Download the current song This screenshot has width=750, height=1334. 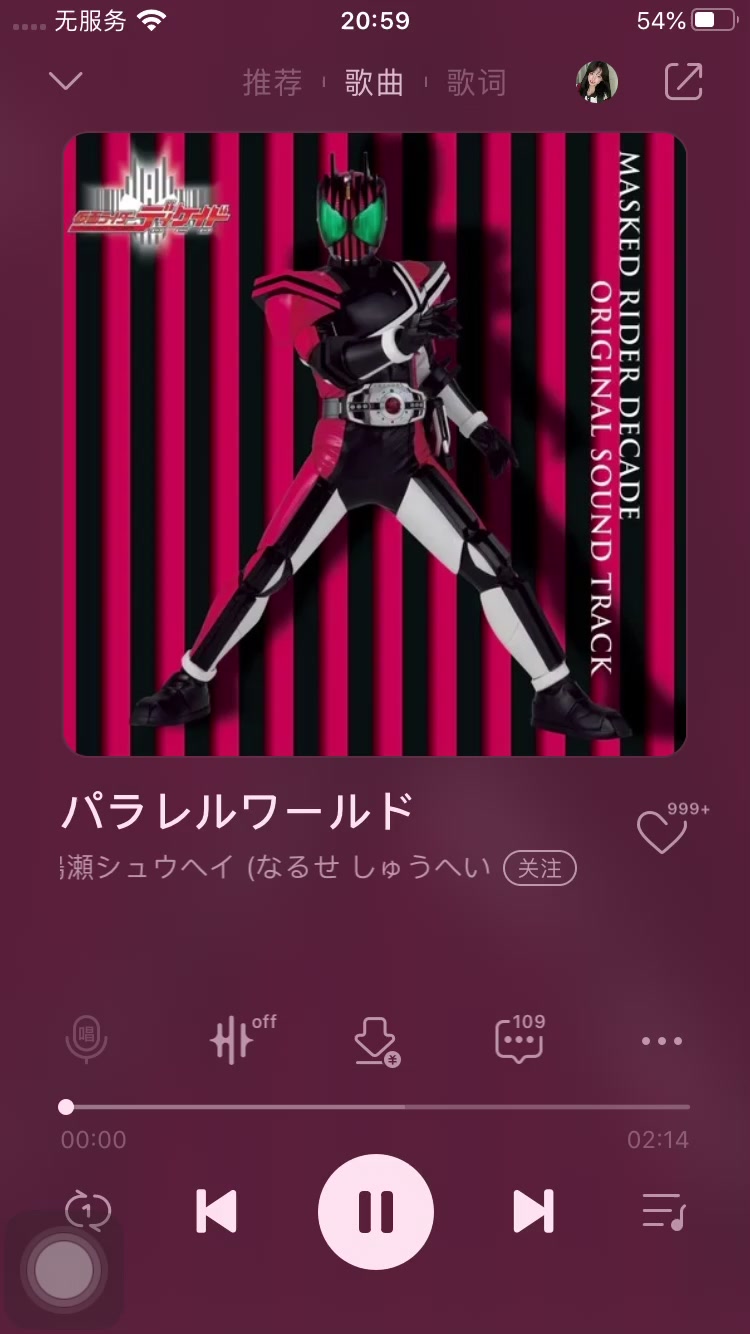click(x=376, y=1041)
